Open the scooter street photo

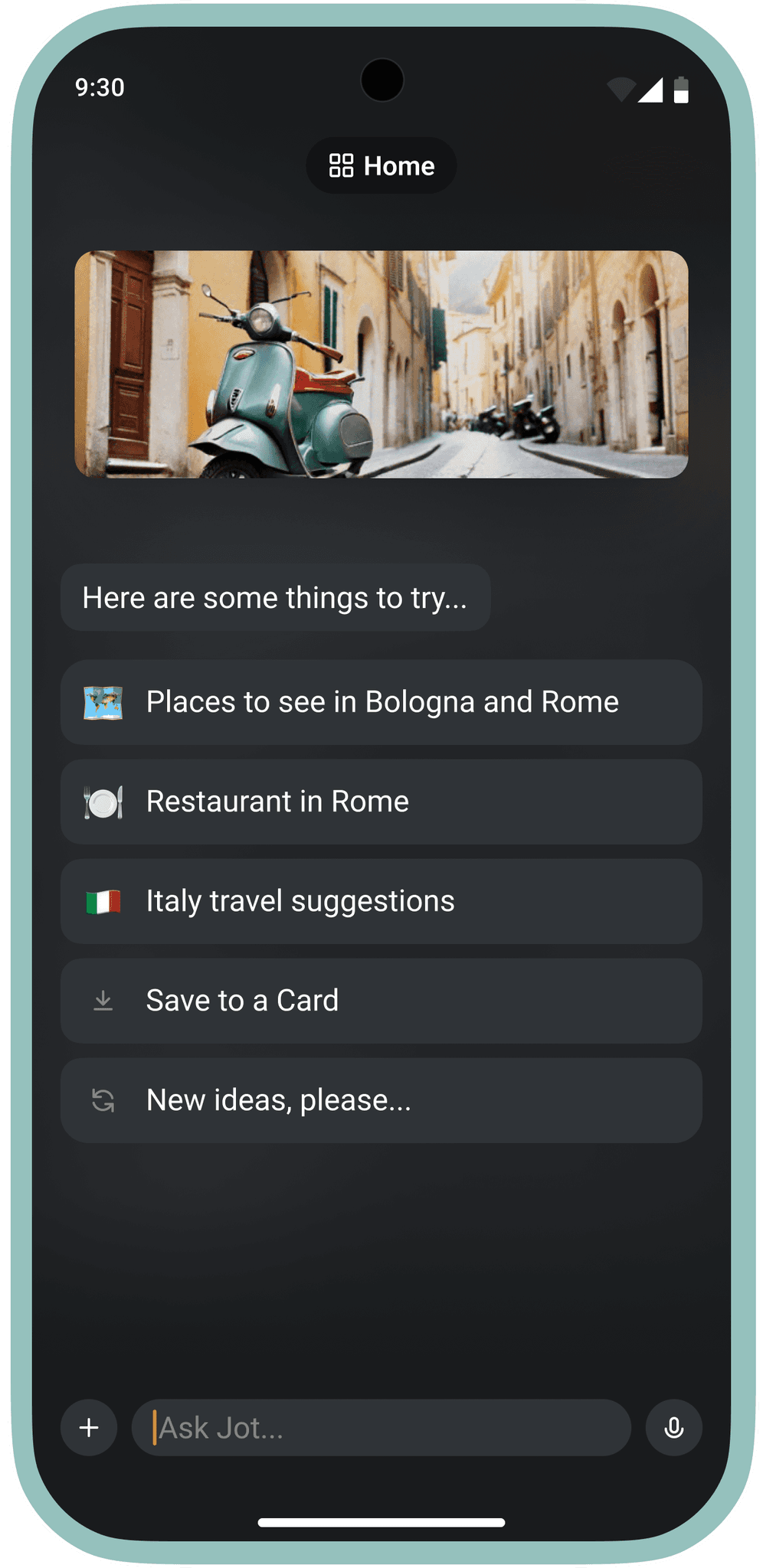[381, 364]
